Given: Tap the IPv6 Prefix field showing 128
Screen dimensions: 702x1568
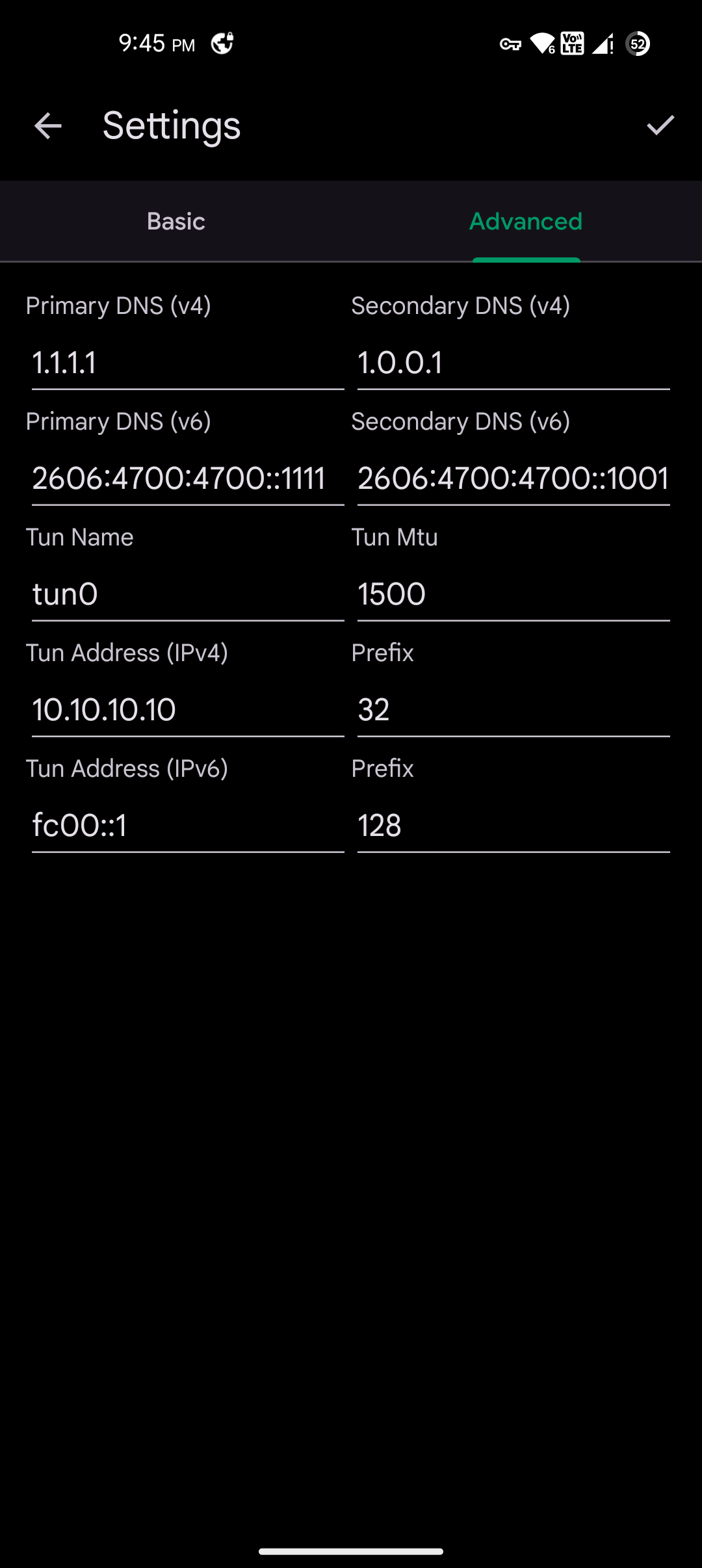Looking at the screenshot, I should [x=513, y=826].
